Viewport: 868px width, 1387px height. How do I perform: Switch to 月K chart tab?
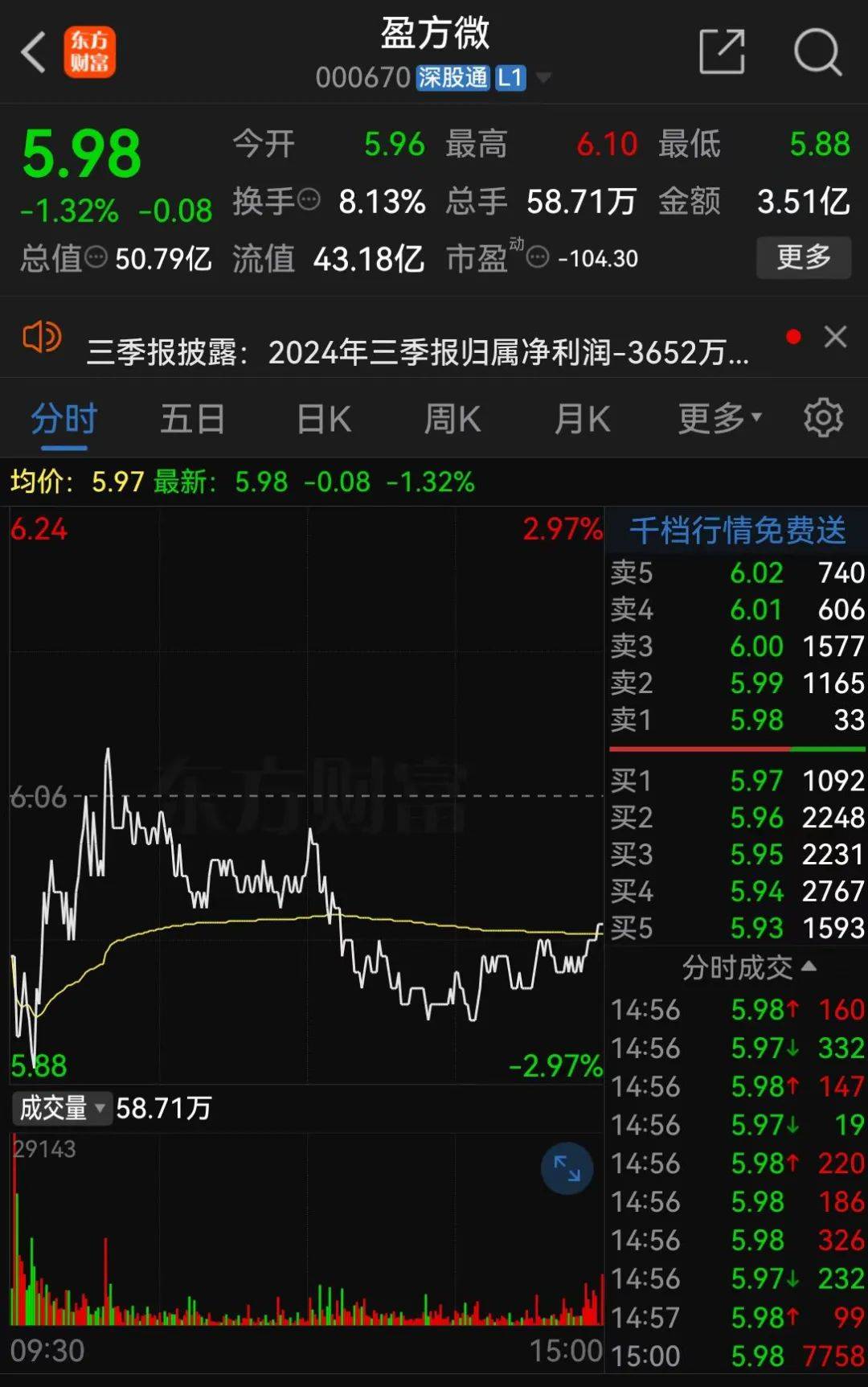582,419
